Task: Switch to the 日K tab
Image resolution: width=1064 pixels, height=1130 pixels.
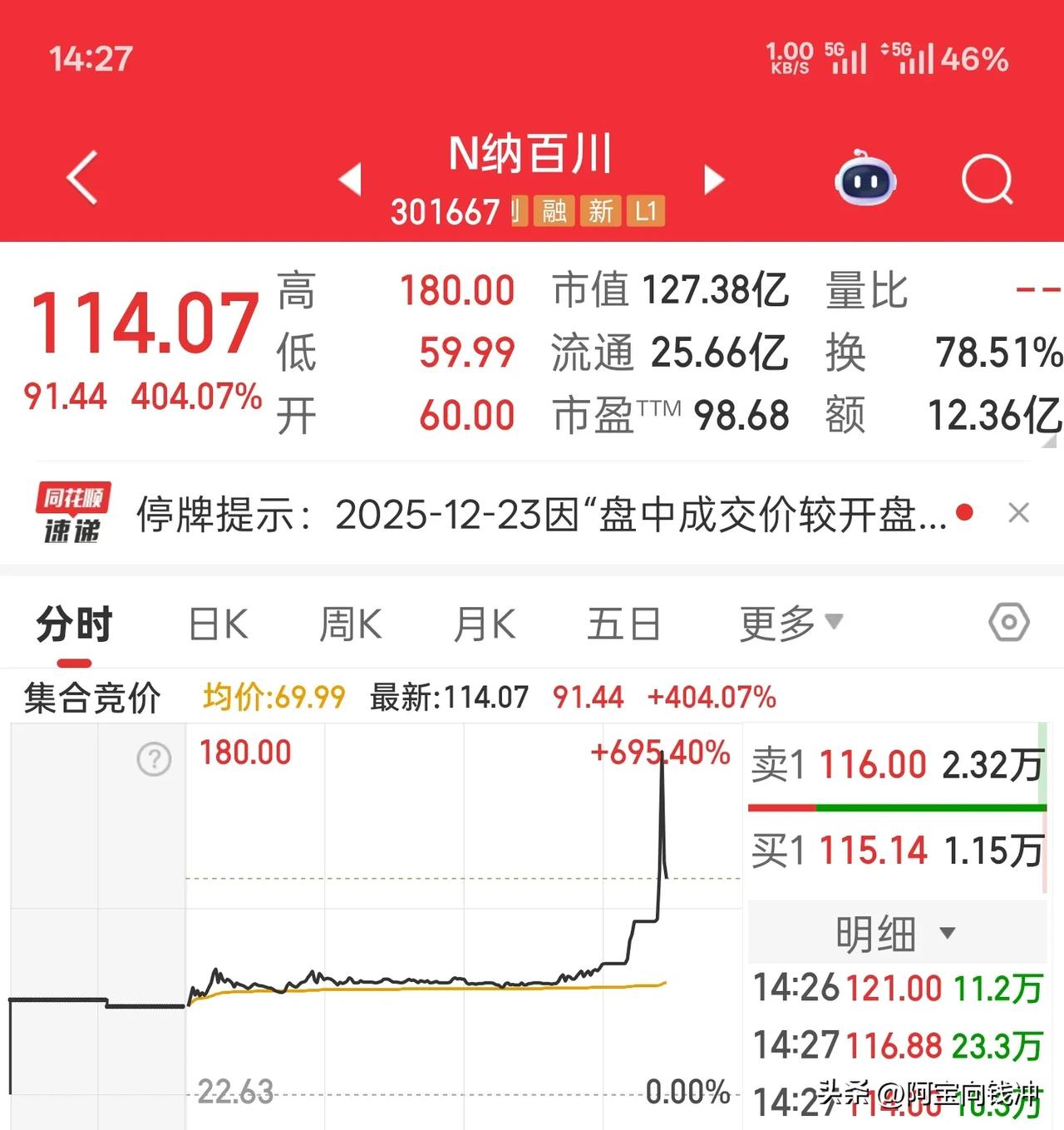Action: point(219,624)
